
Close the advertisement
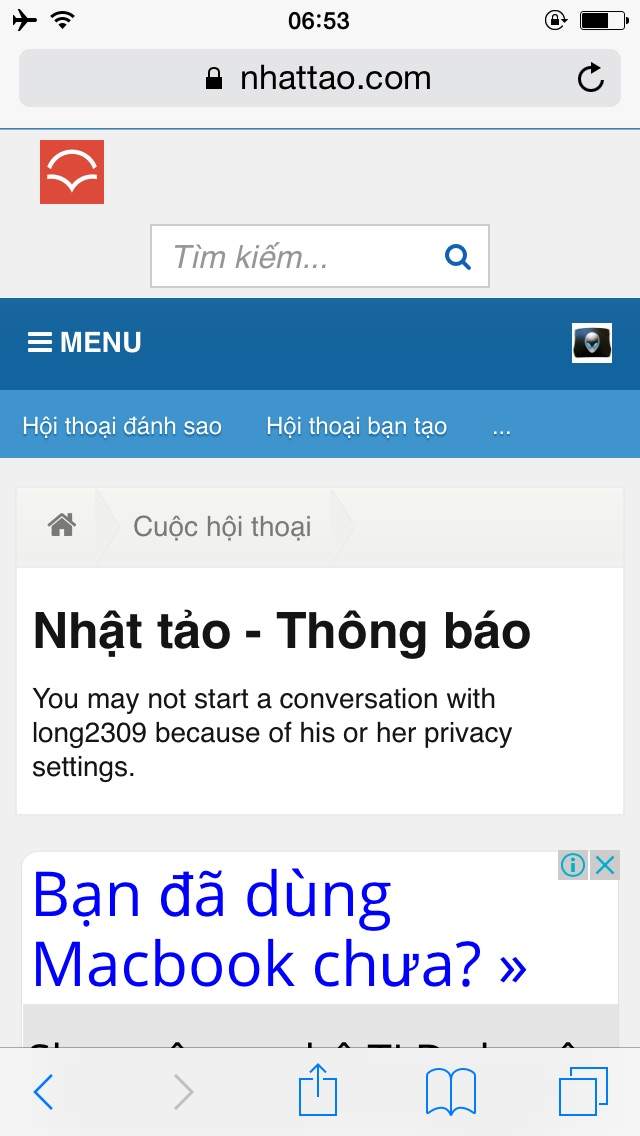604,865
